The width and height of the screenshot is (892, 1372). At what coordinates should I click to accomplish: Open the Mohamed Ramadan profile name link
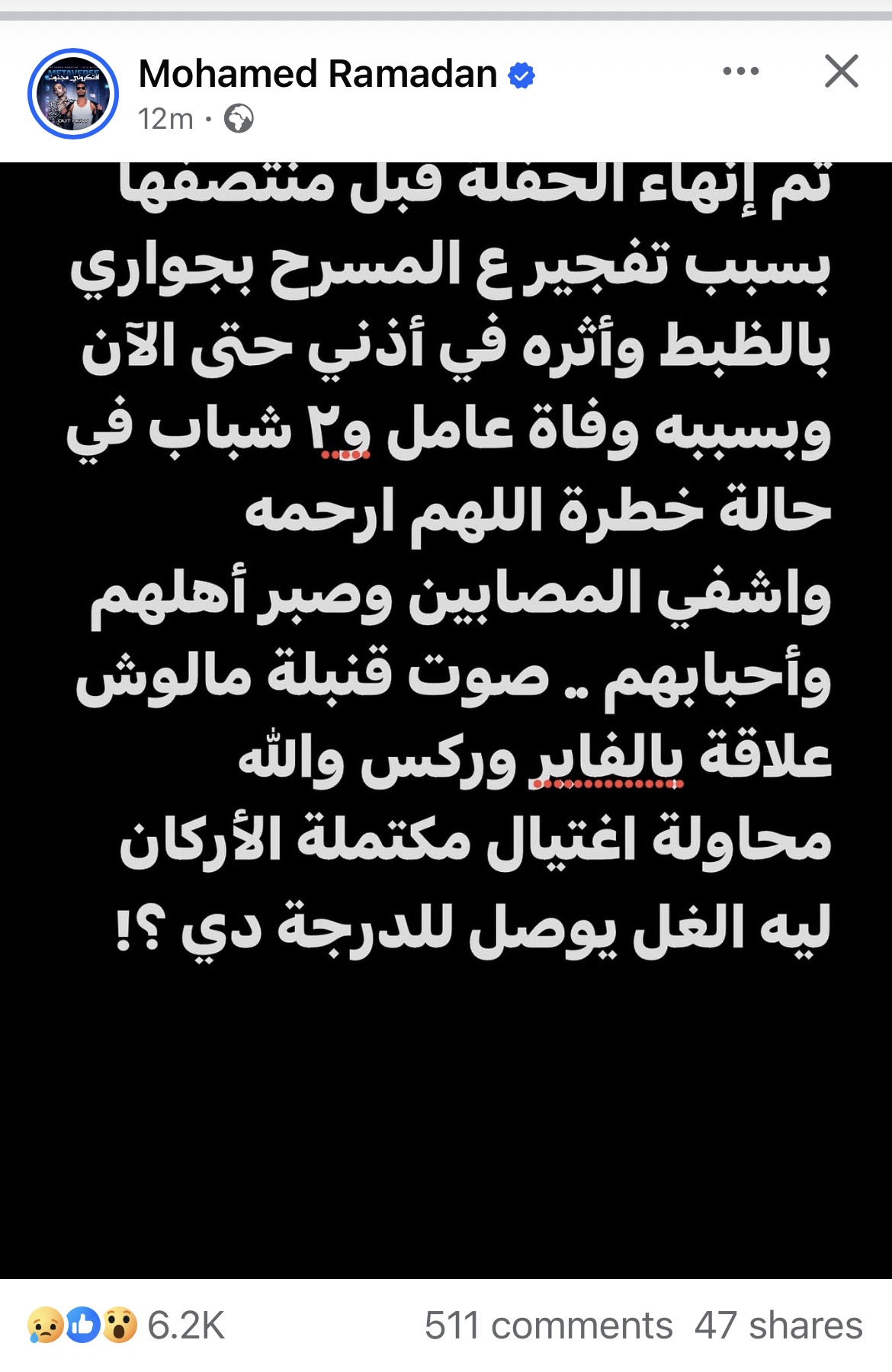coord(317,74)
